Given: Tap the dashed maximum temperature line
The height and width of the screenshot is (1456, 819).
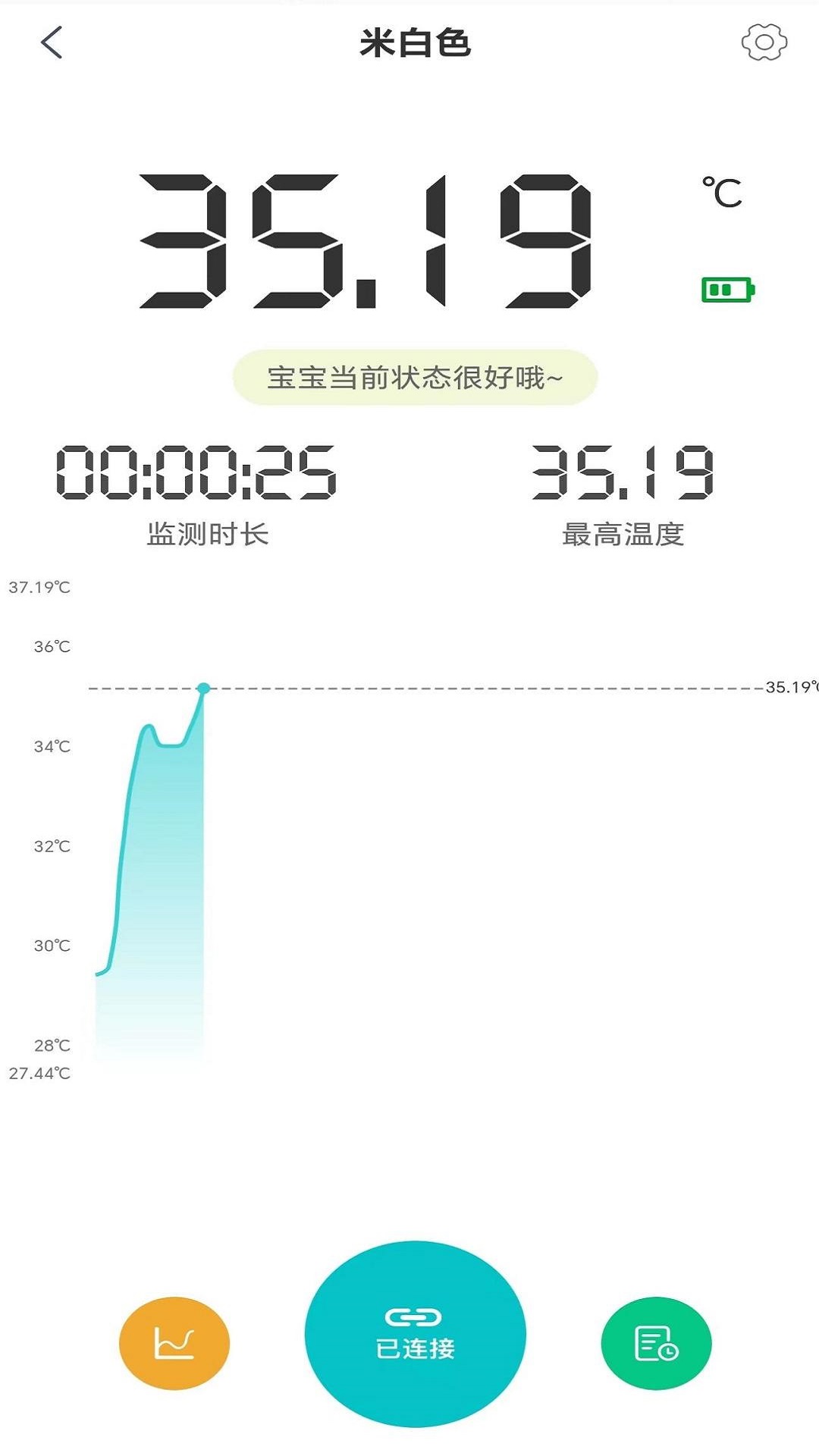Looking at the screenshot, I should click(x=493, y=689).
